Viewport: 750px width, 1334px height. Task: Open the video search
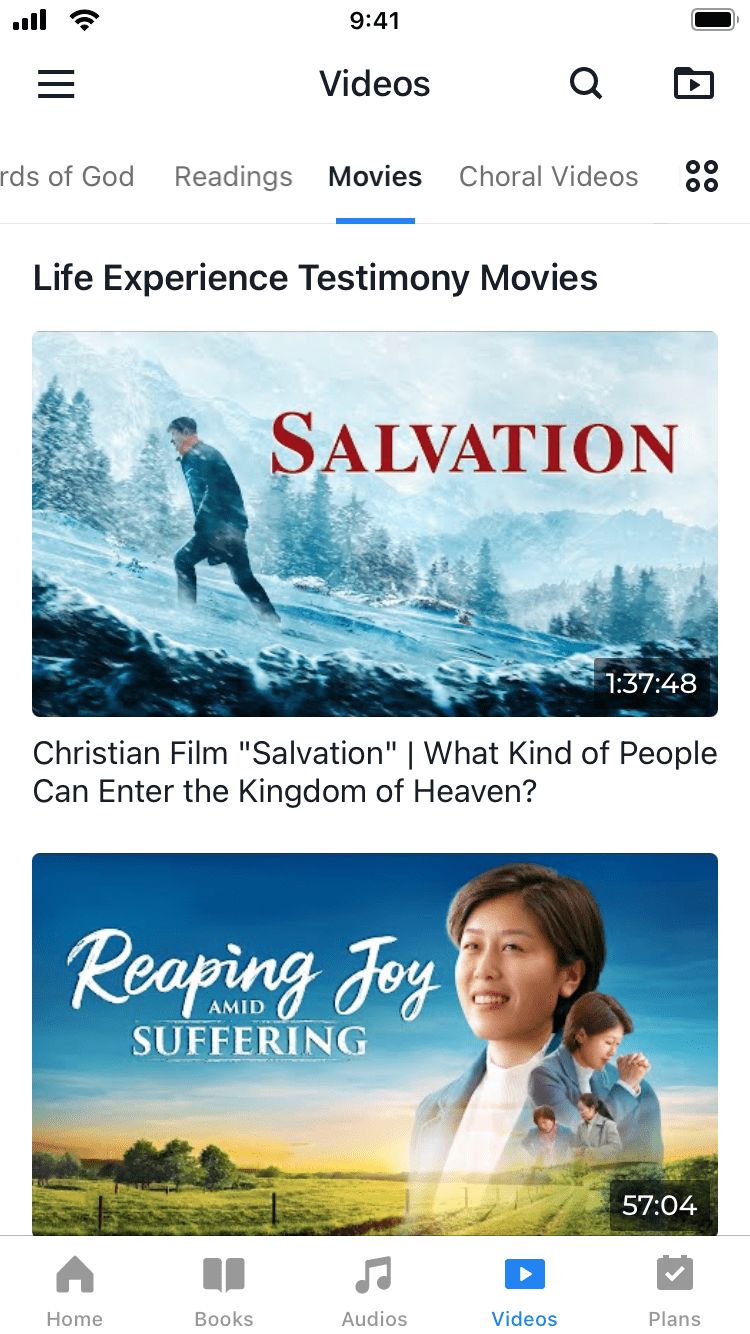click(x=586, y=84)
